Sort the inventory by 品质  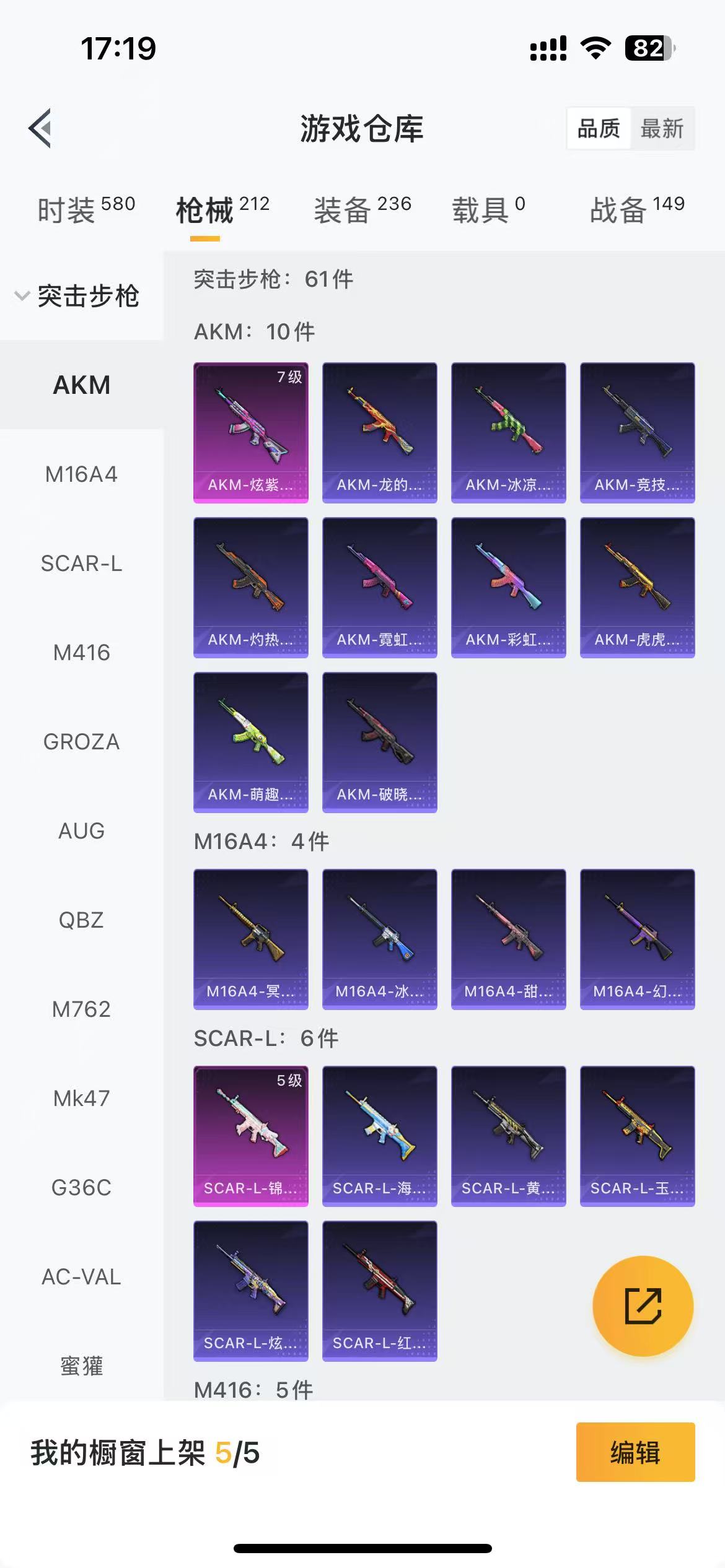pyautogui.click(x=598, y=129)
